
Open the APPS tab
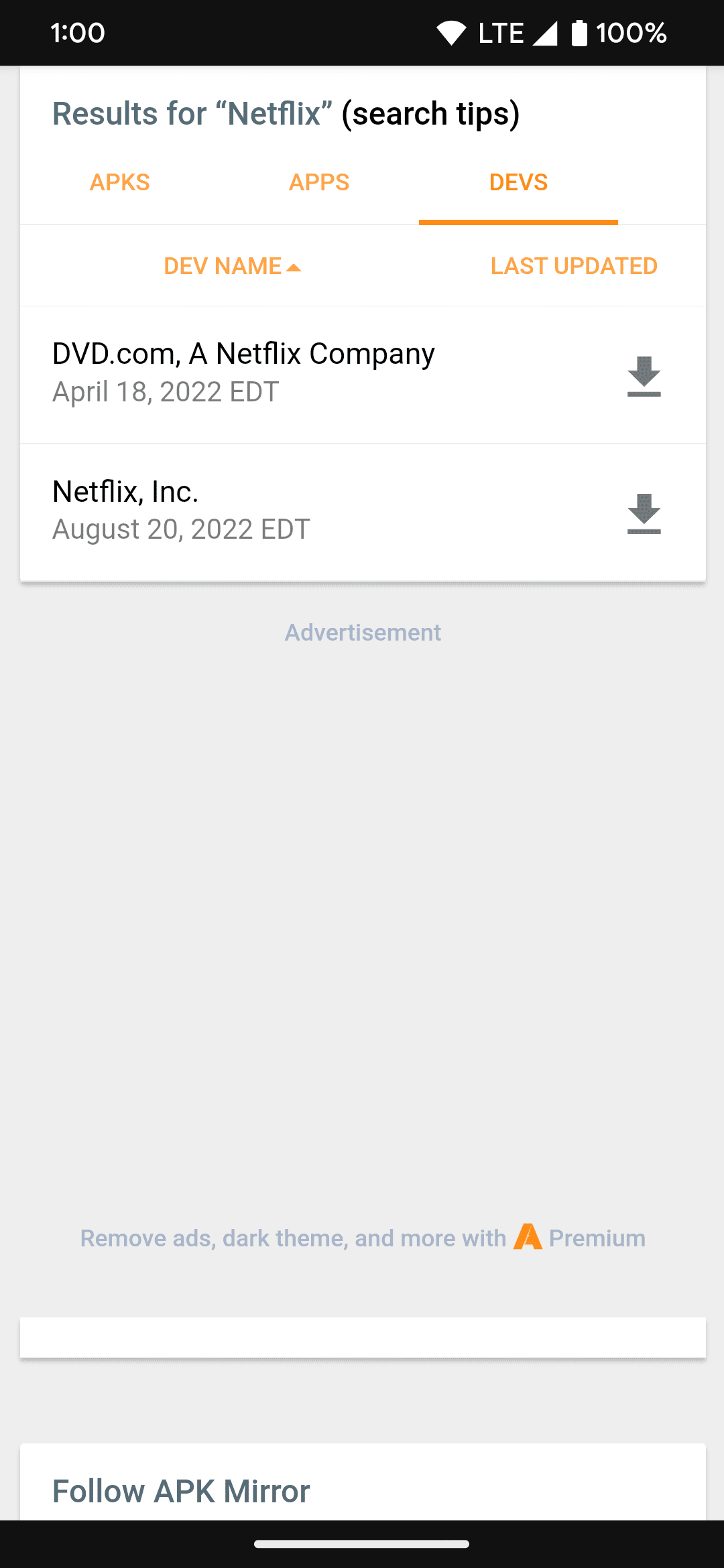pyautogui.click(x=318, y=182)
